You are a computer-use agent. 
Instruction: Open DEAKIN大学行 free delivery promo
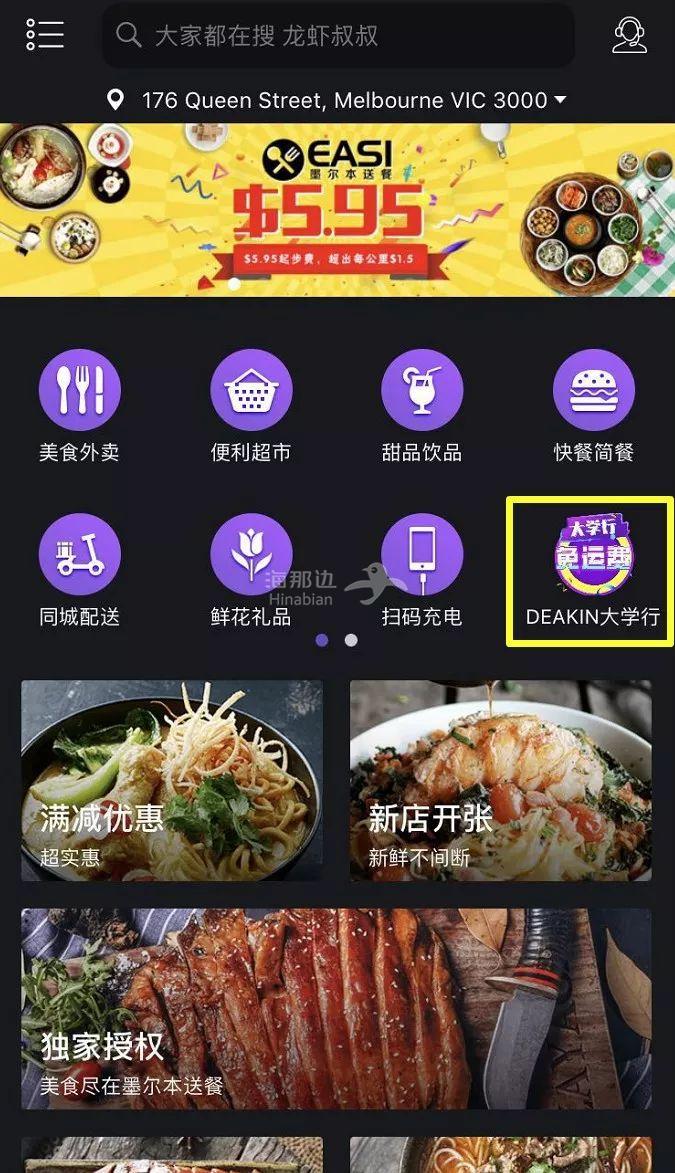(x=593, y=572)
